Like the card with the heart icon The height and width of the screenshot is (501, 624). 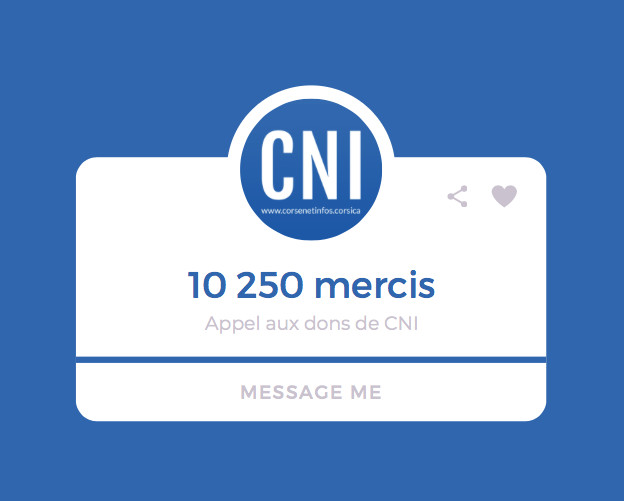(504, 197)
